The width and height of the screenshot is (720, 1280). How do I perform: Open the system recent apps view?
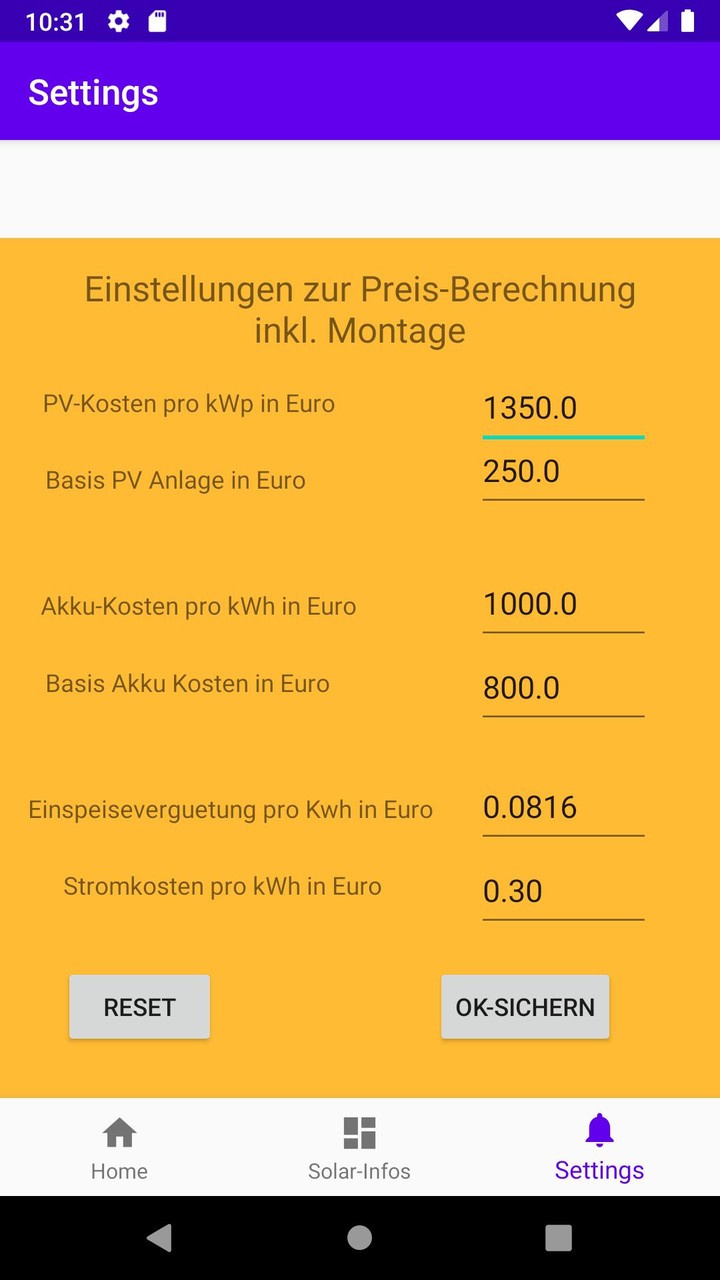coord(558,1238)
